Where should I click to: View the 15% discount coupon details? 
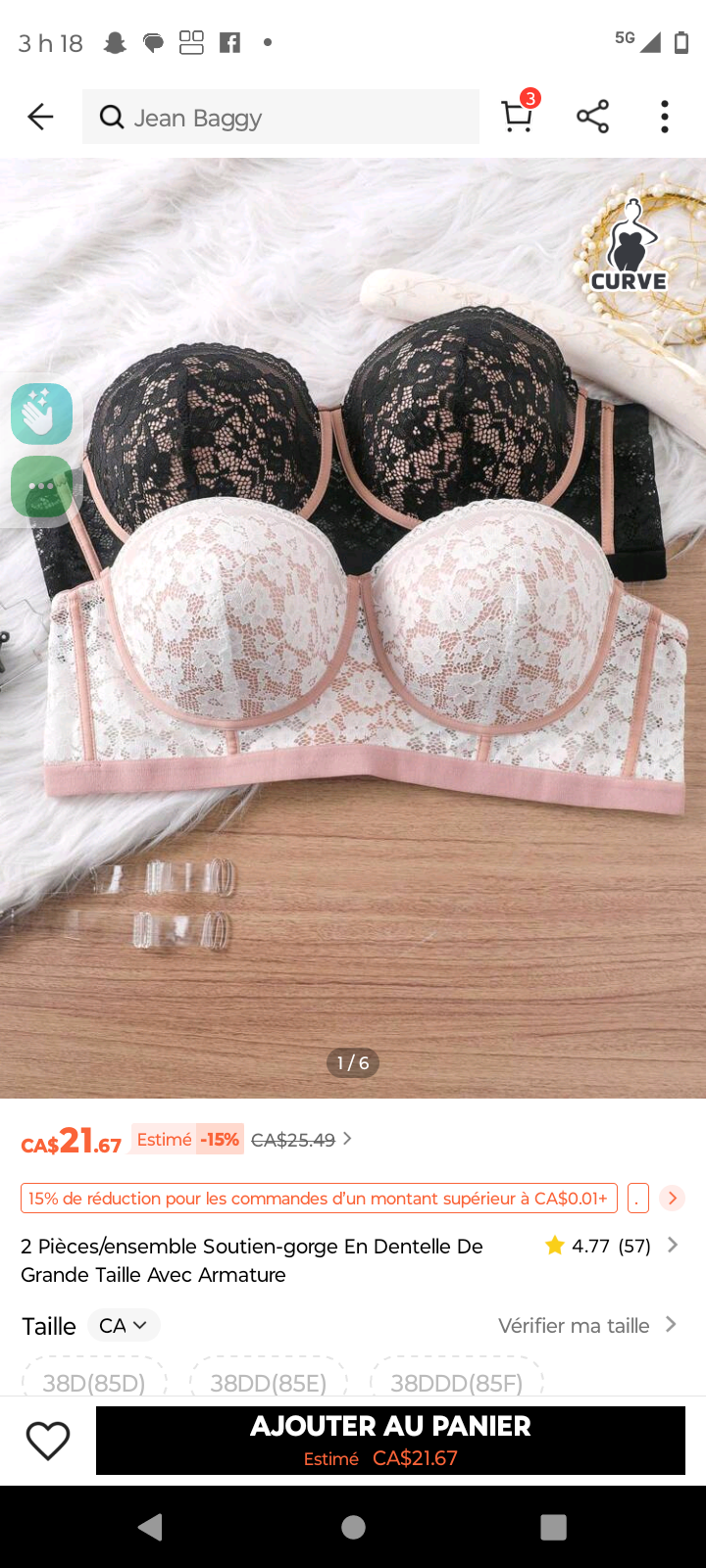click(319, 1198)
